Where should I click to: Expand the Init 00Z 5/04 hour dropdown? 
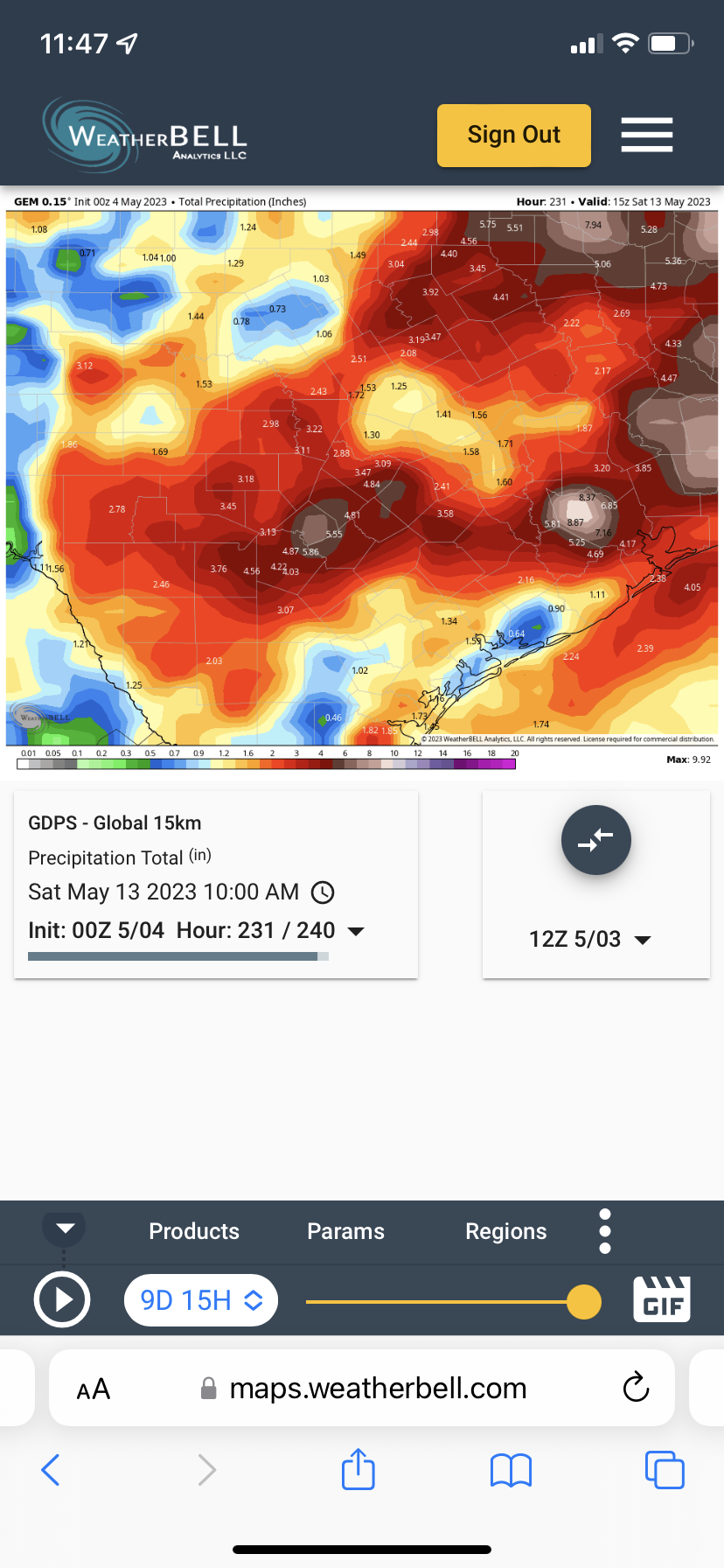click(x=356, y=931)
